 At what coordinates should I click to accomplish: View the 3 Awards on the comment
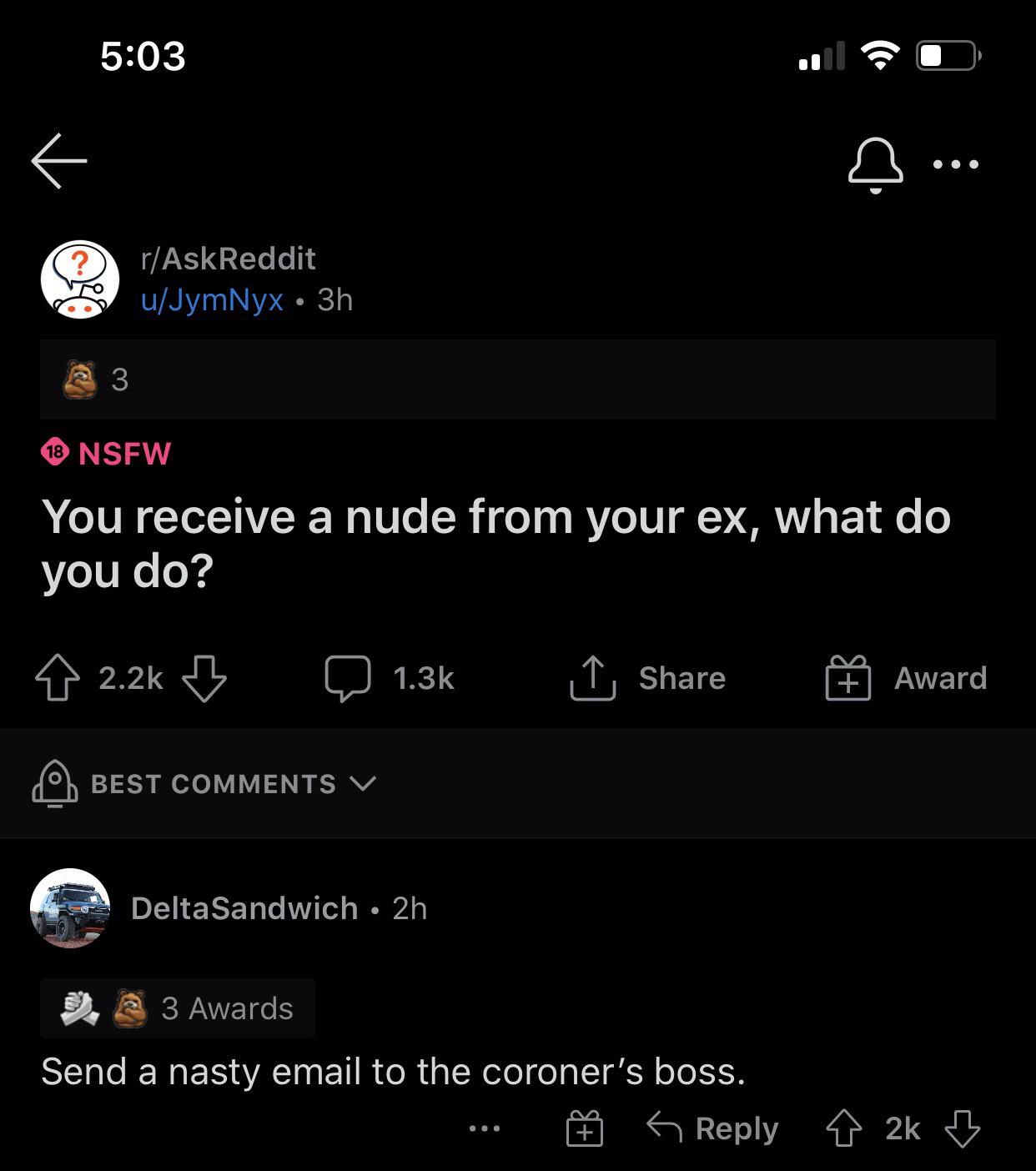click(x=178, y=1008)
